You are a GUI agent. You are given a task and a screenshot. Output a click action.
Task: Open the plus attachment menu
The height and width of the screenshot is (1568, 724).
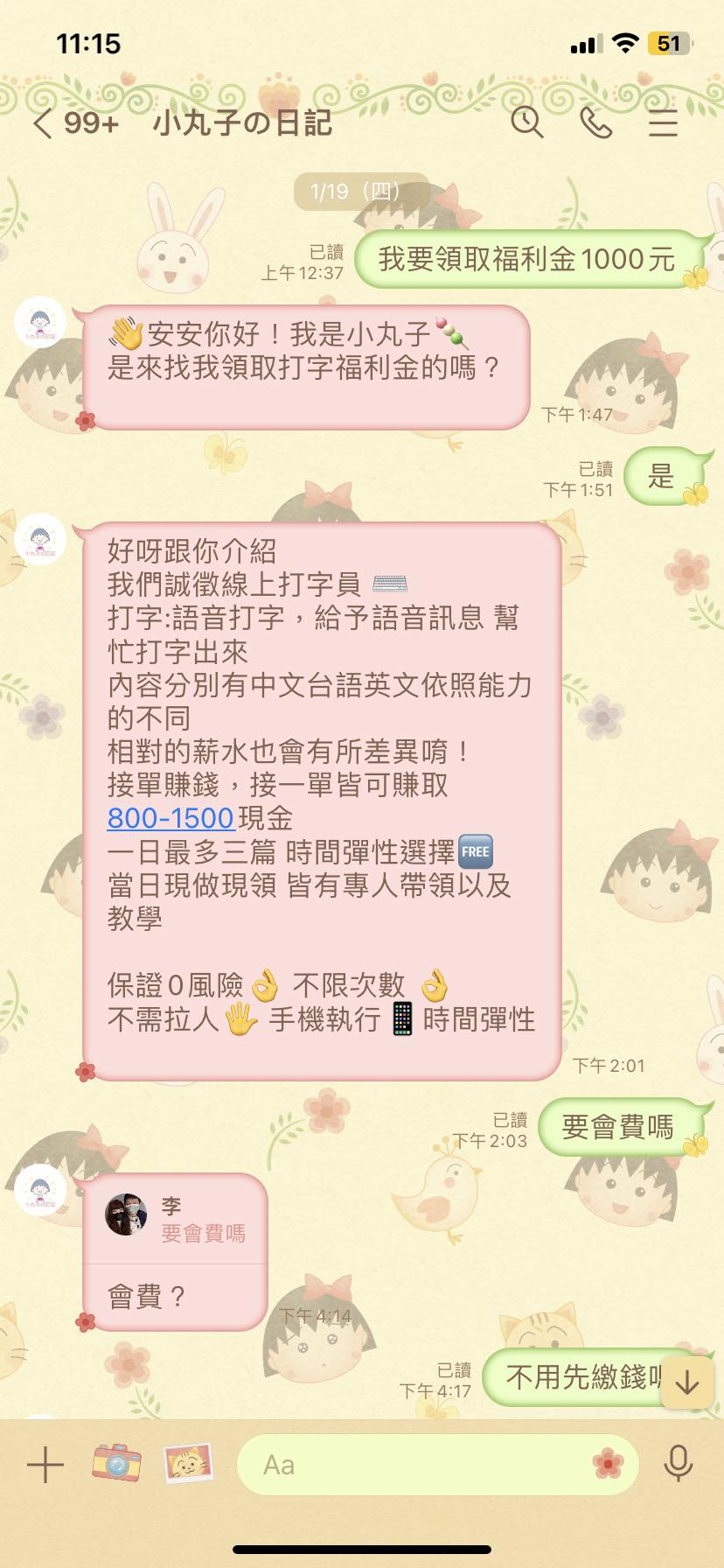click(45, 1464)
